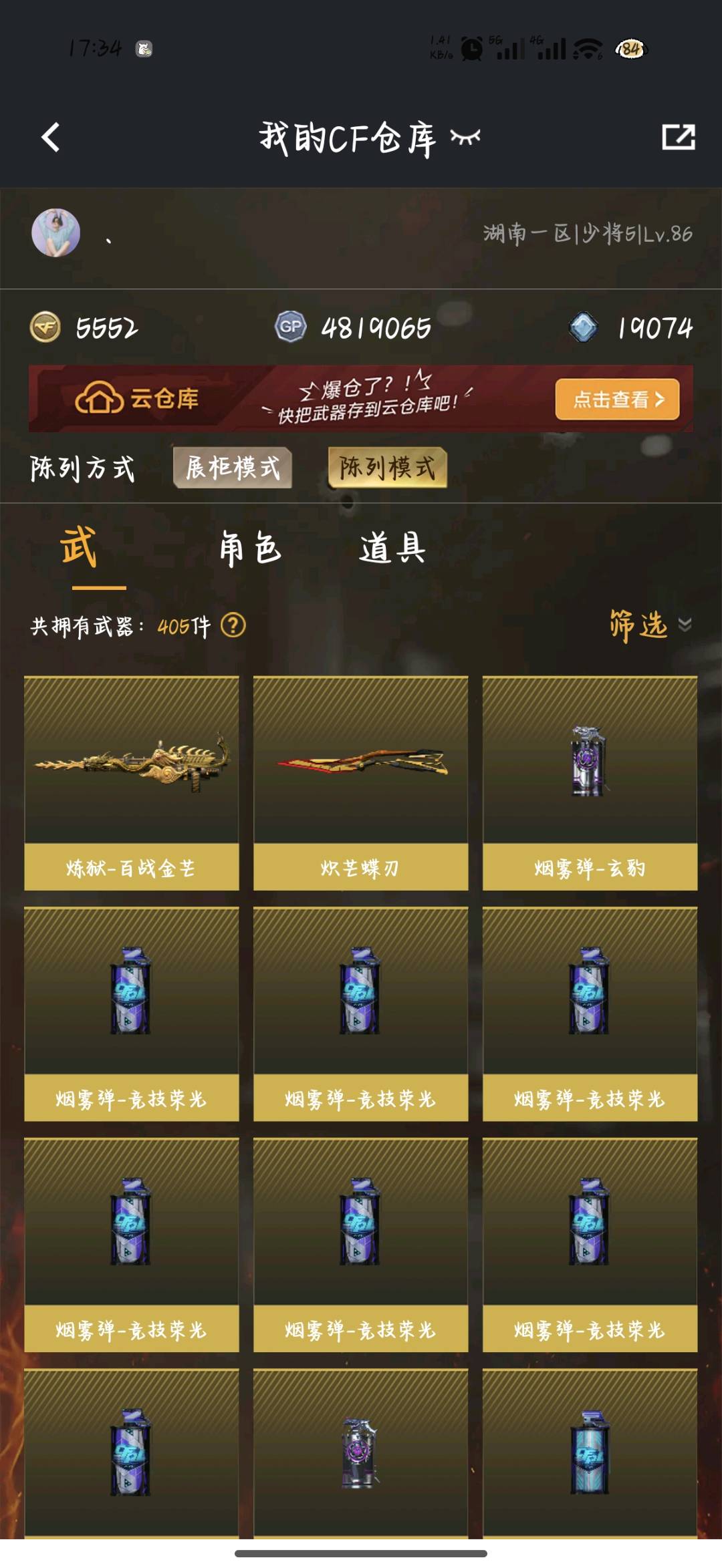Screen dimensions: 722x1568
Task: Expand the 筛选 filter dropdown
Action: coord(649,625)
